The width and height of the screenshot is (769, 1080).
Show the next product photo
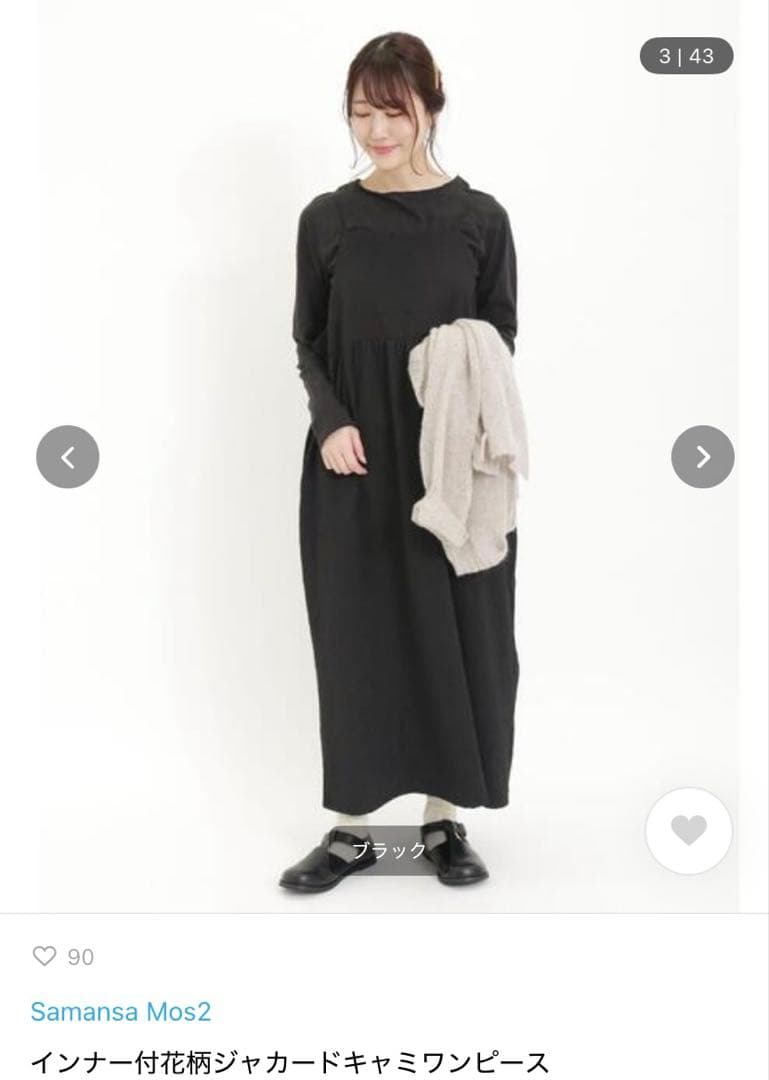point(702,457)
